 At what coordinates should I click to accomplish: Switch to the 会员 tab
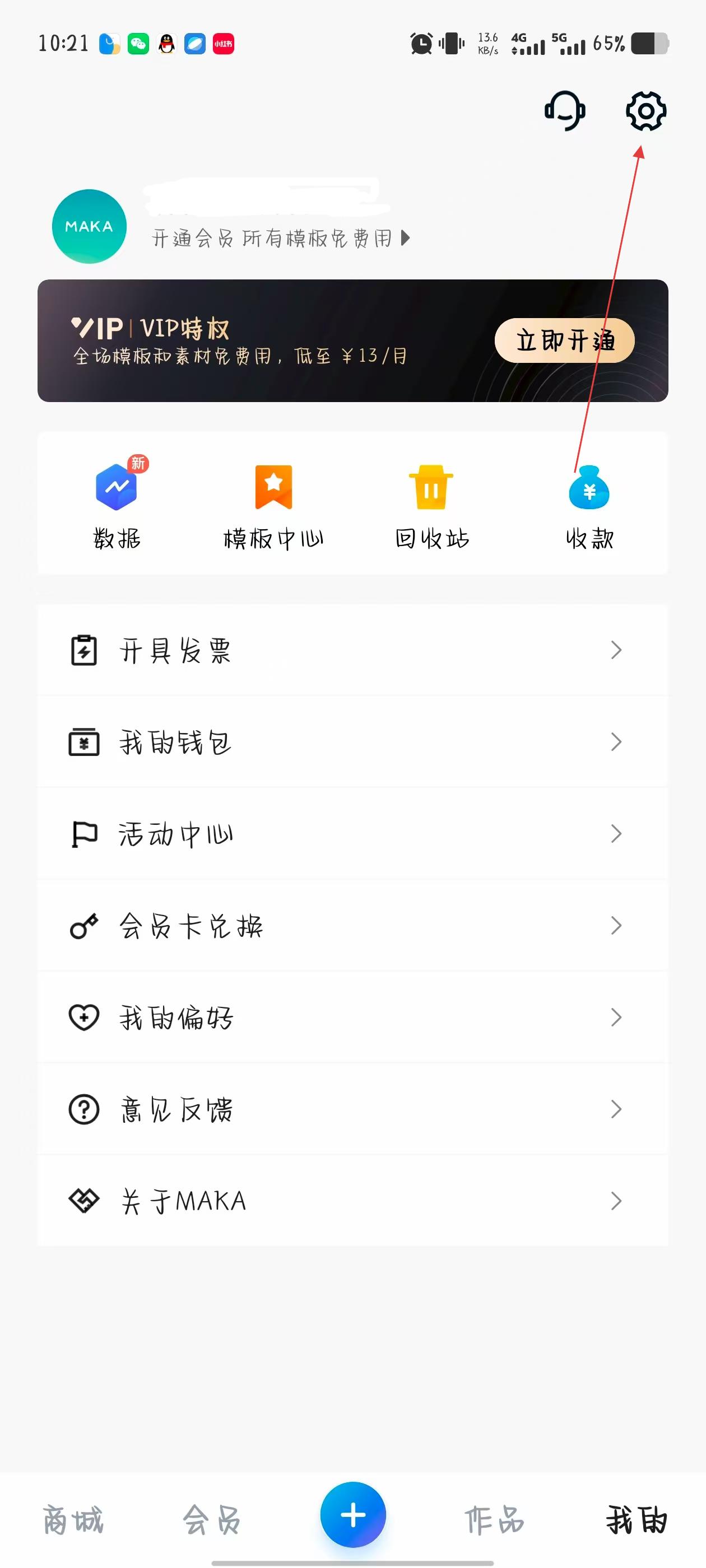(x=211, y=1519)
